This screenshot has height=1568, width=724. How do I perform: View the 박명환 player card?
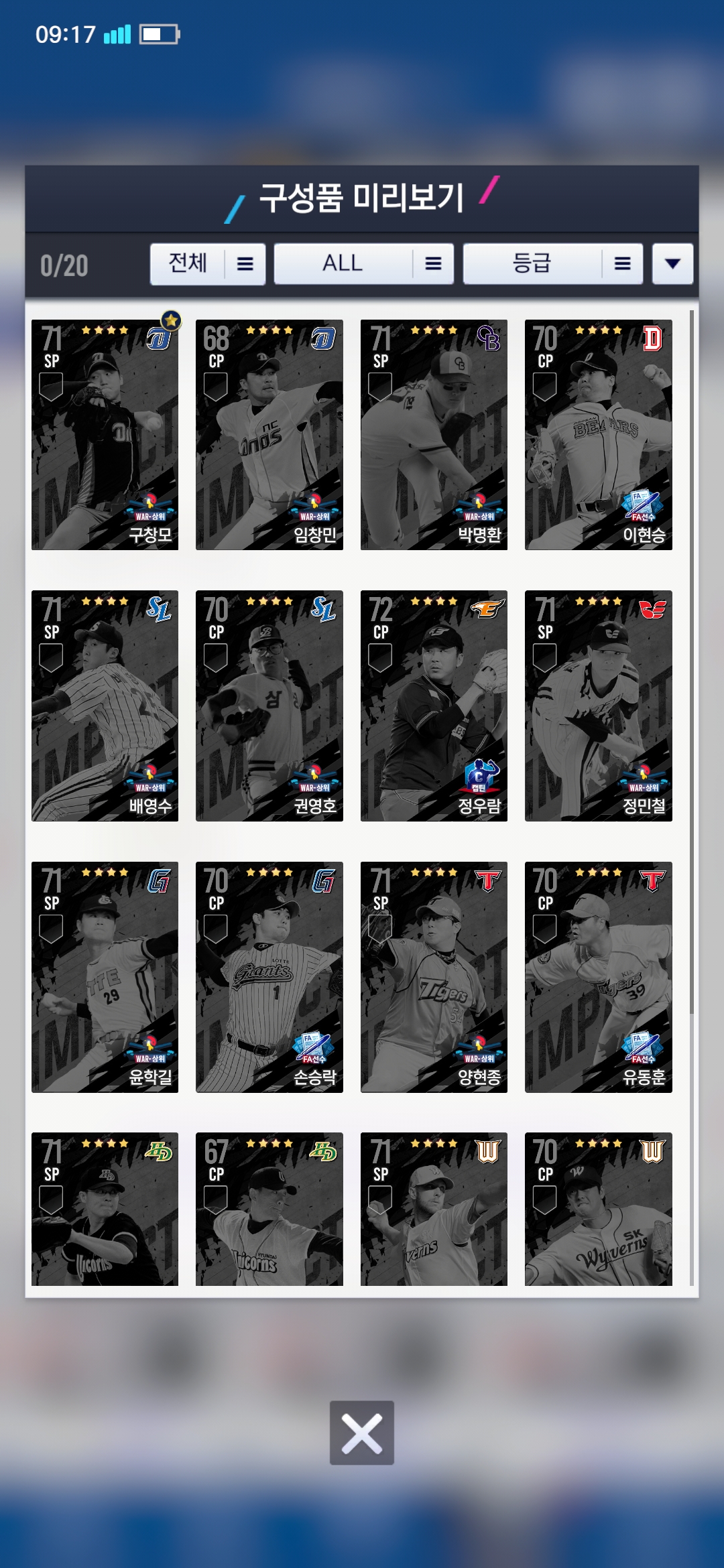click(x=434, y=435)
